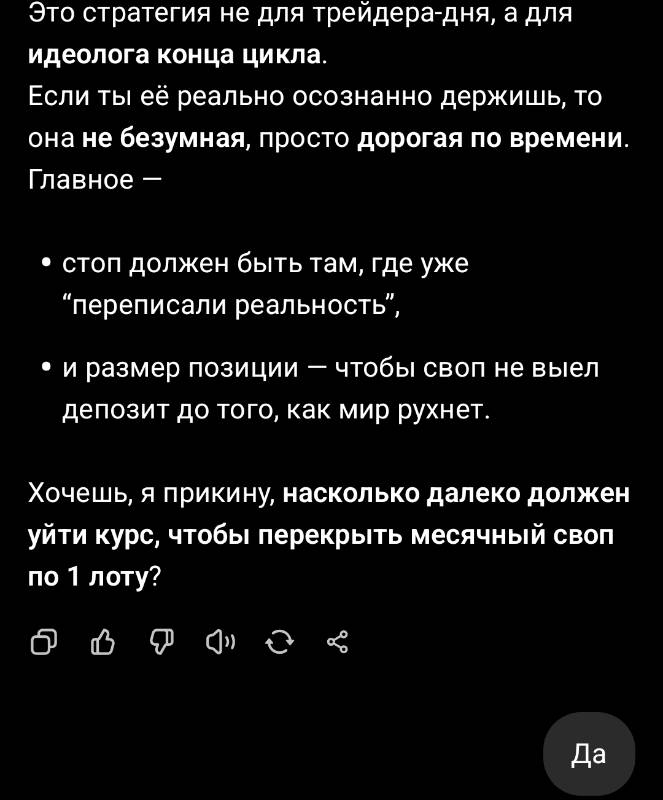Tap the suggested reply Да

pos(589,754)
